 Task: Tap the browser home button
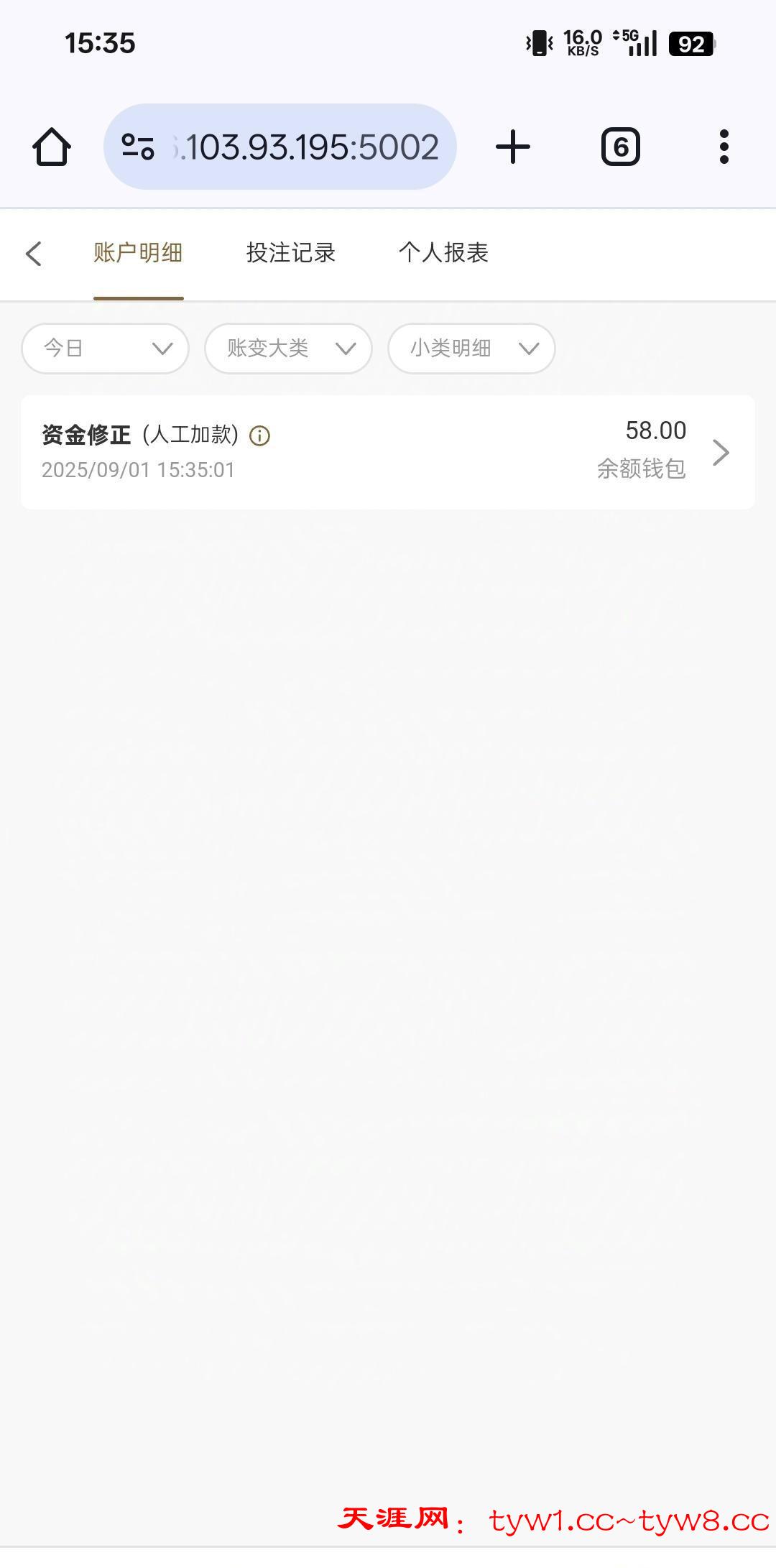[52, 147]
